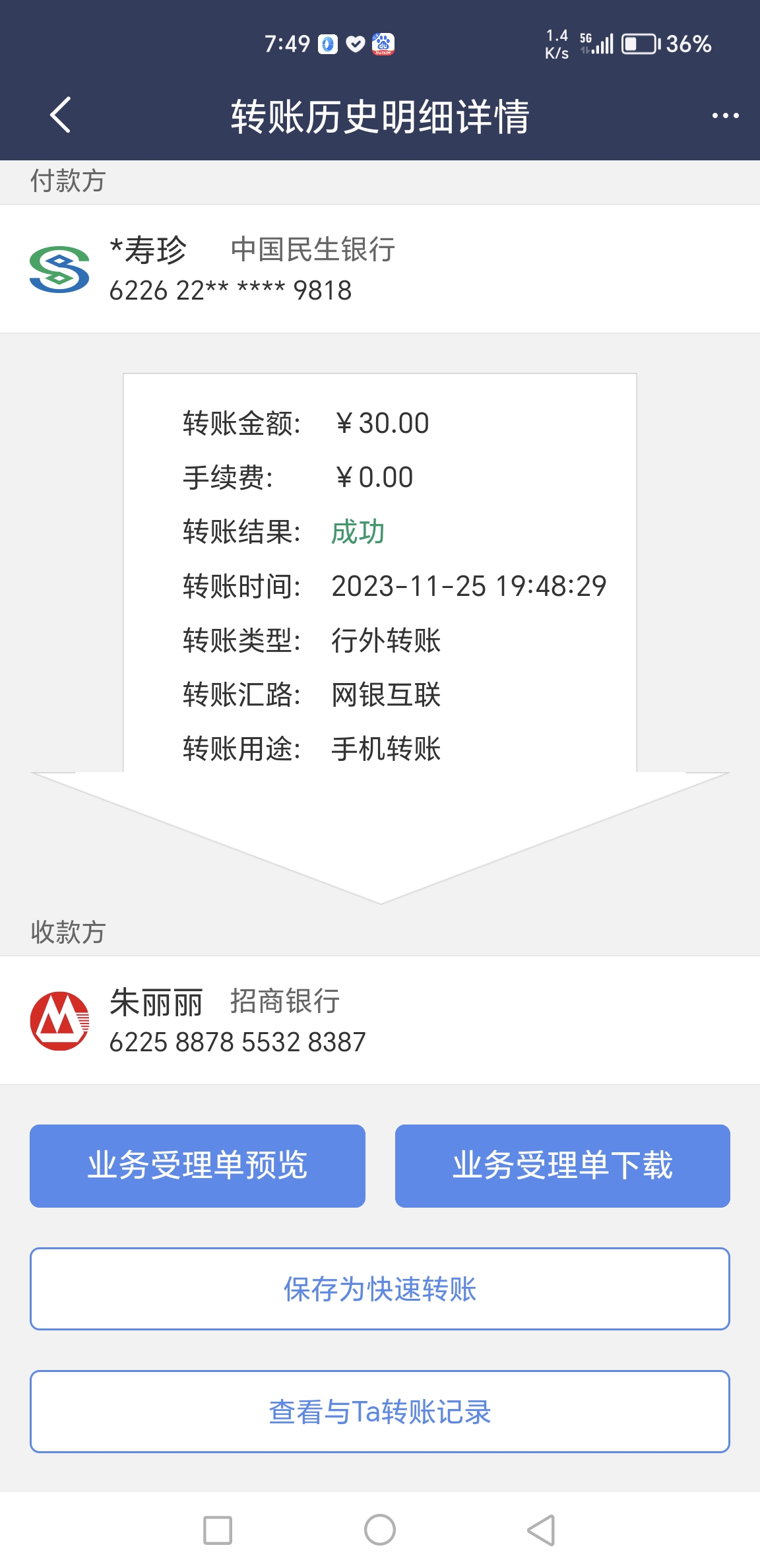Open the three-dot overflow menu
The height and width of the screenshot is (1568, 760).
pos(725,116)
